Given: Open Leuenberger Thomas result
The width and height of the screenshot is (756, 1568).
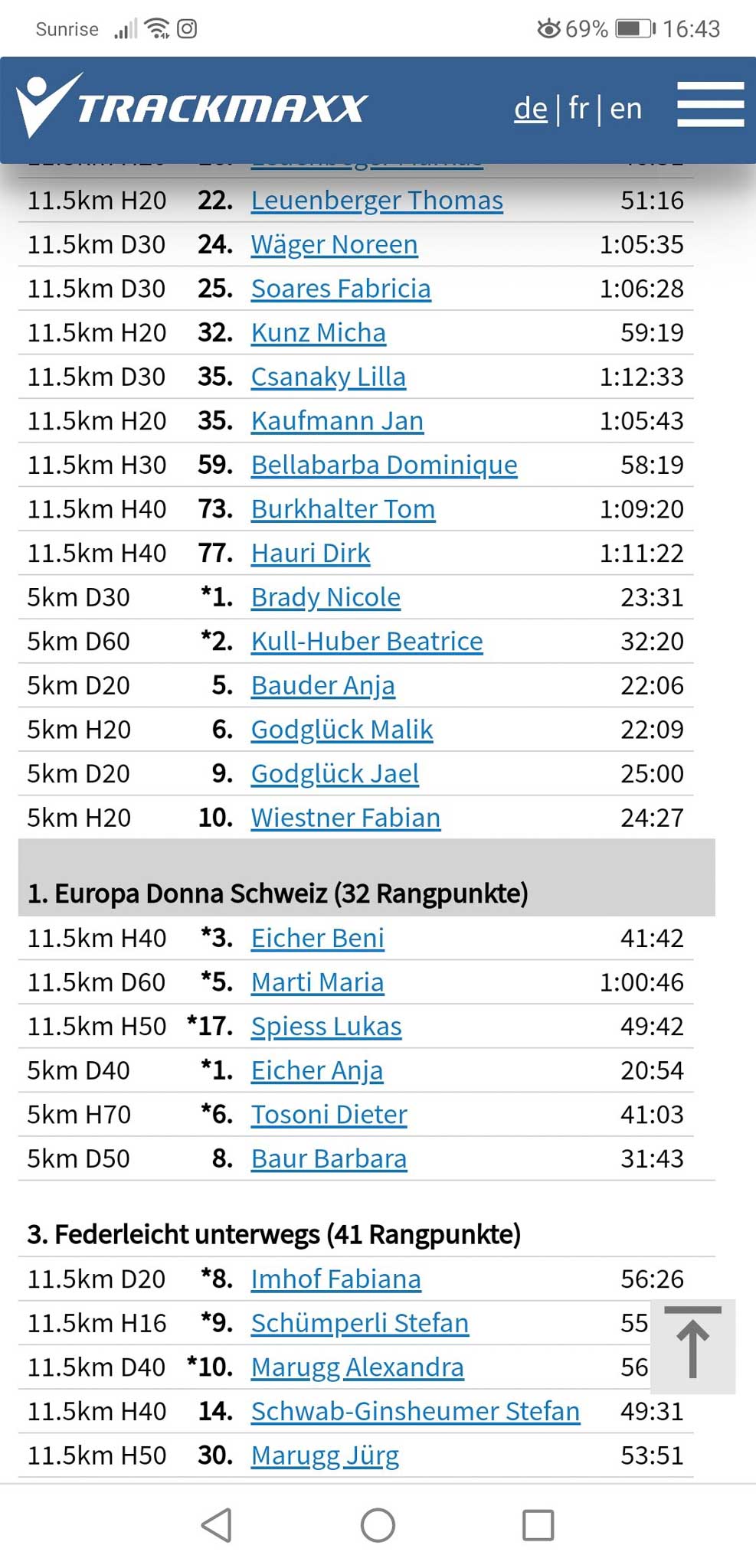Looking at the screenshot, I should pos(377,201).
